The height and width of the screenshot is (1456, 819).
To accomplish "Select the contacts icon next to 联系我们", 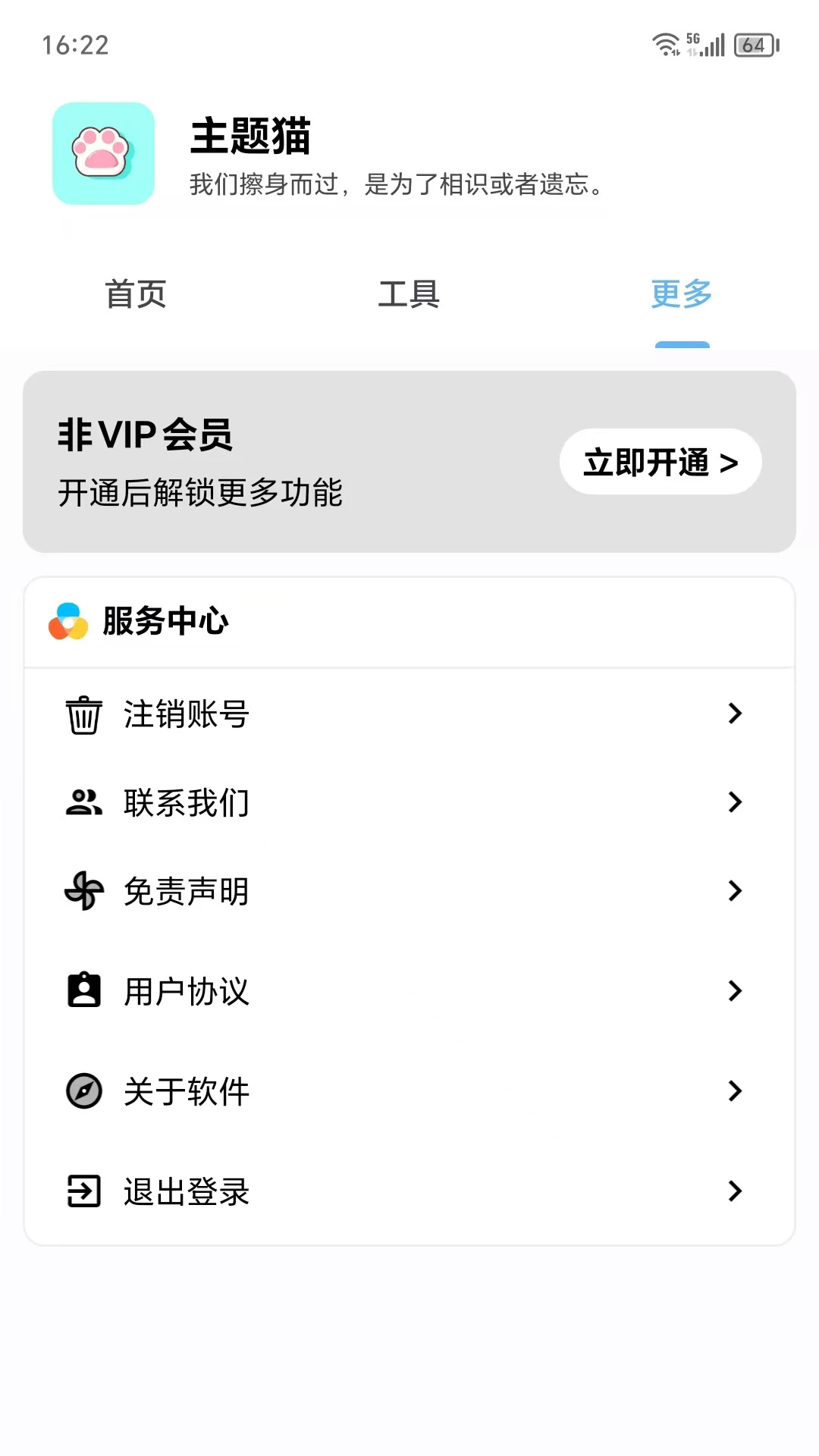I will [x=83, y=802].
